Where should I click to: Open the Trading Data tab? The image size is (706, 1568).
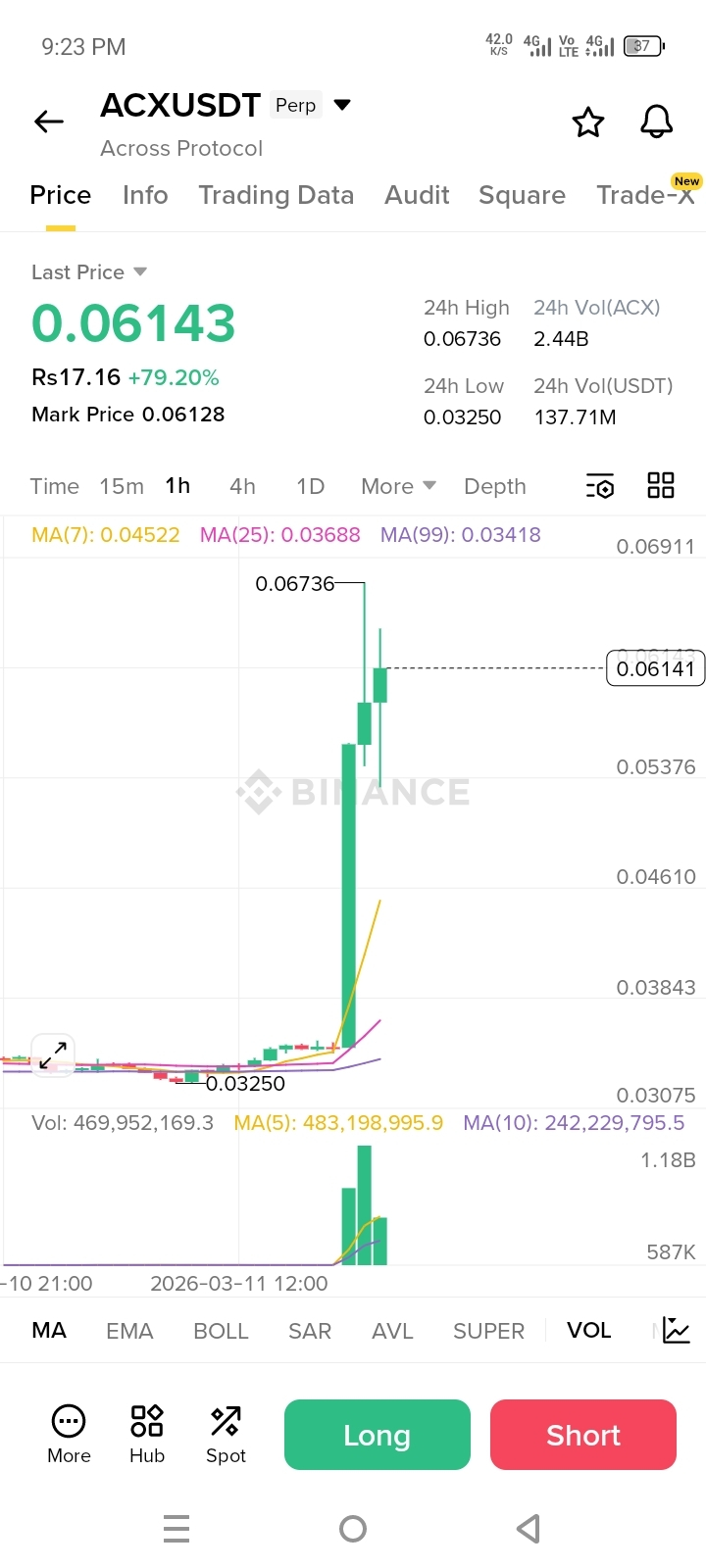coord(276,195)
